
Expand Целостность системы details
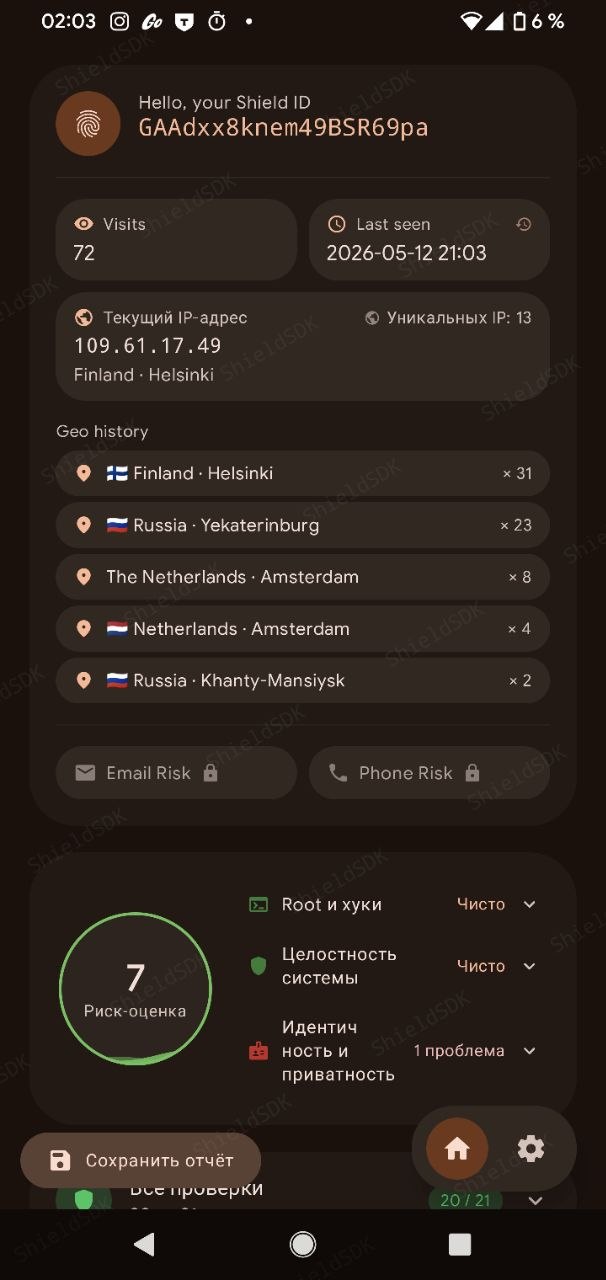click(530, 966)
